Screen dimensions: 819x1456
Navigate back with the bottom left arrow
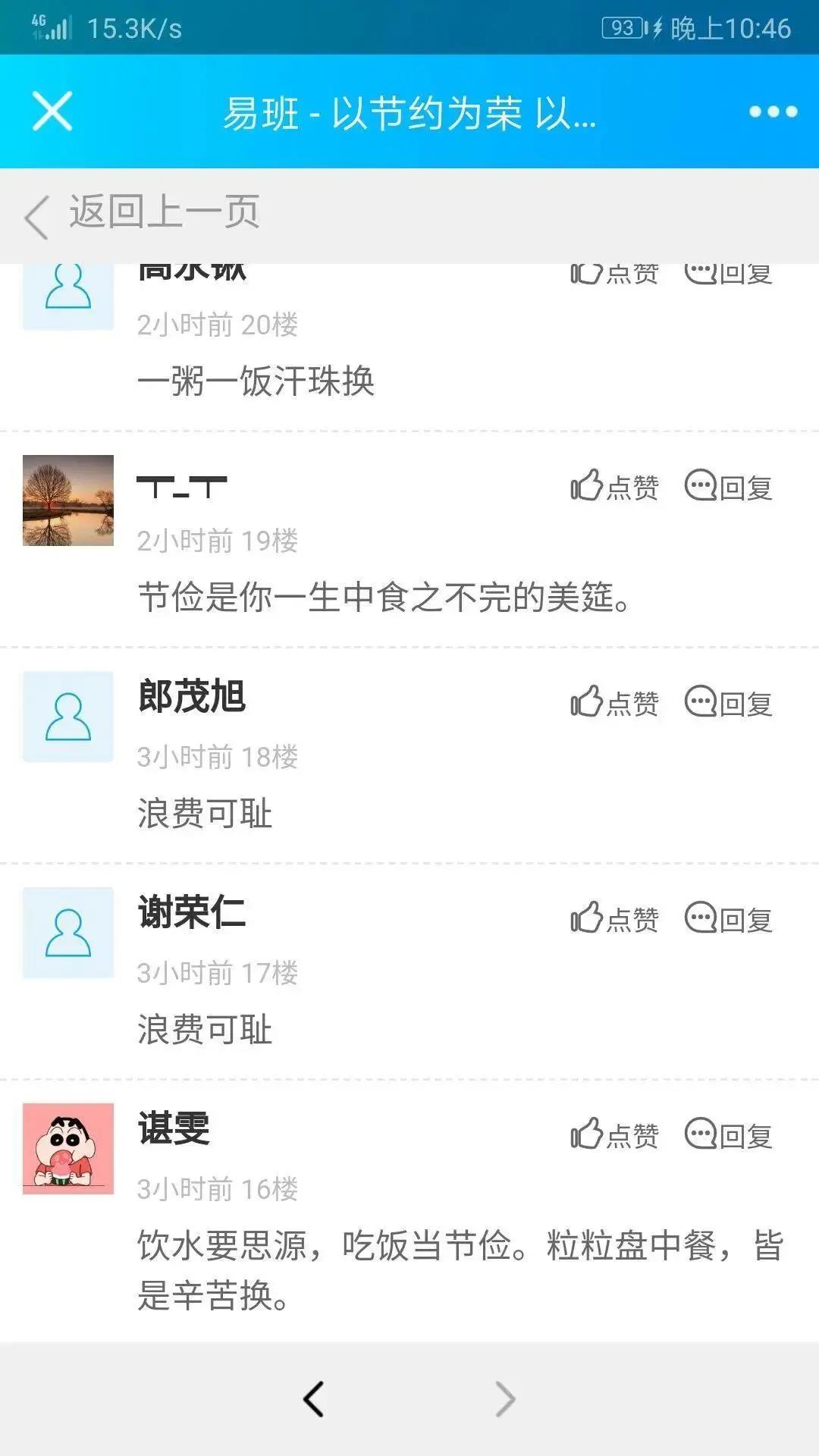click(313, 1399)
